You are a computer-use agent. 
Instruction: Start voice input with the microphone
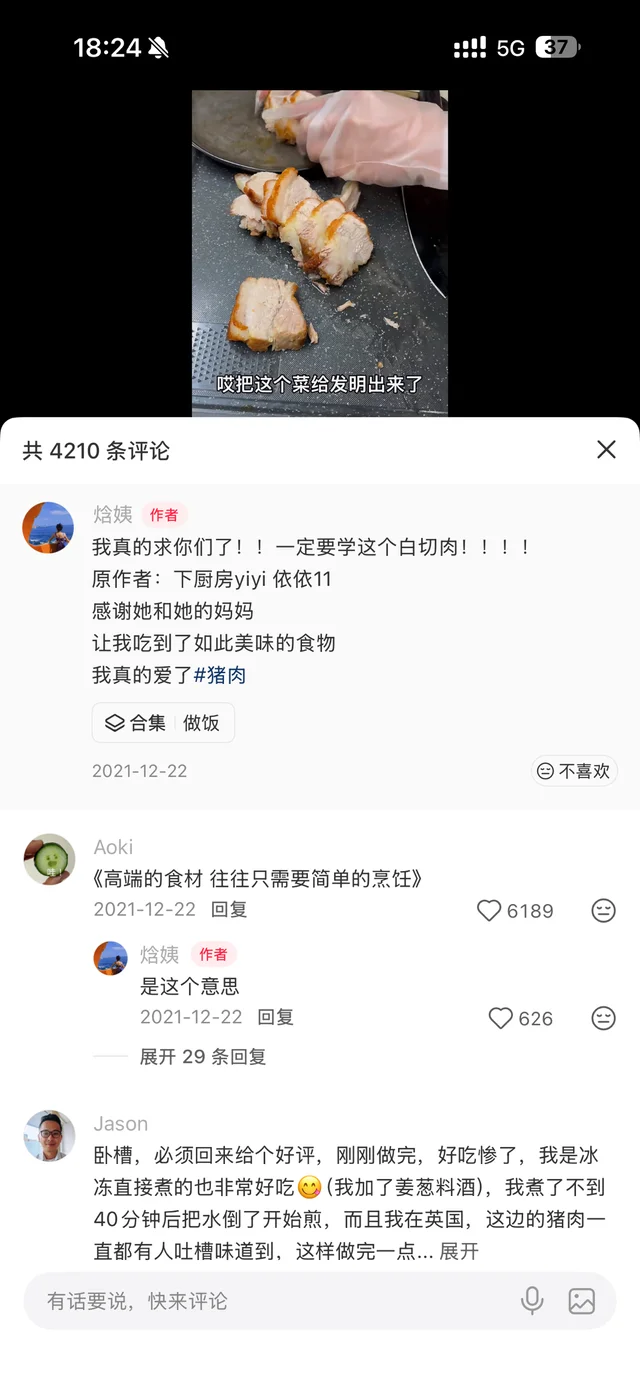coord(532,1300)
